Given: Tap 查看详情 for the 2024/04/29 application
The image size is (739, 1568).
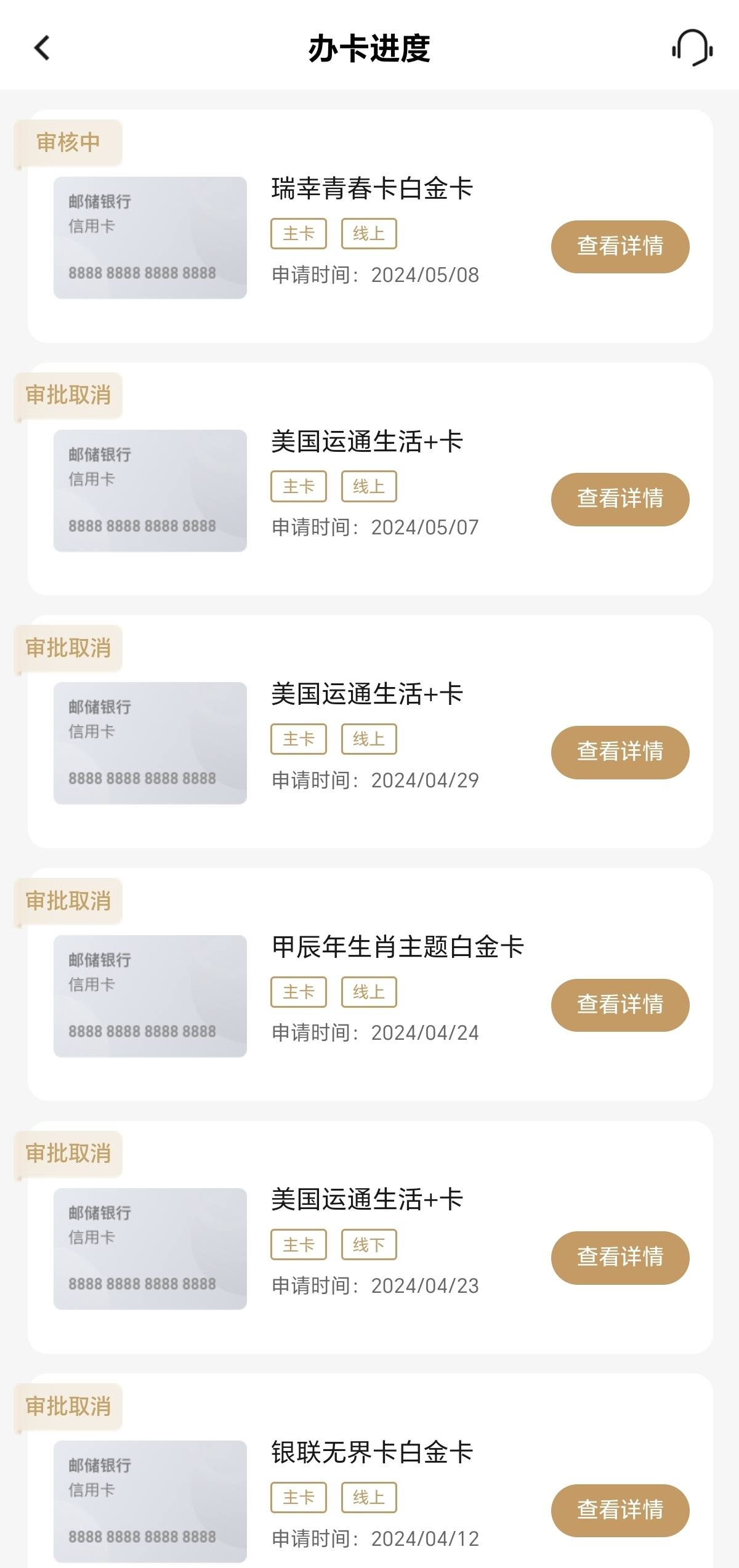Looking at the screenshot, I should [620, 752].
